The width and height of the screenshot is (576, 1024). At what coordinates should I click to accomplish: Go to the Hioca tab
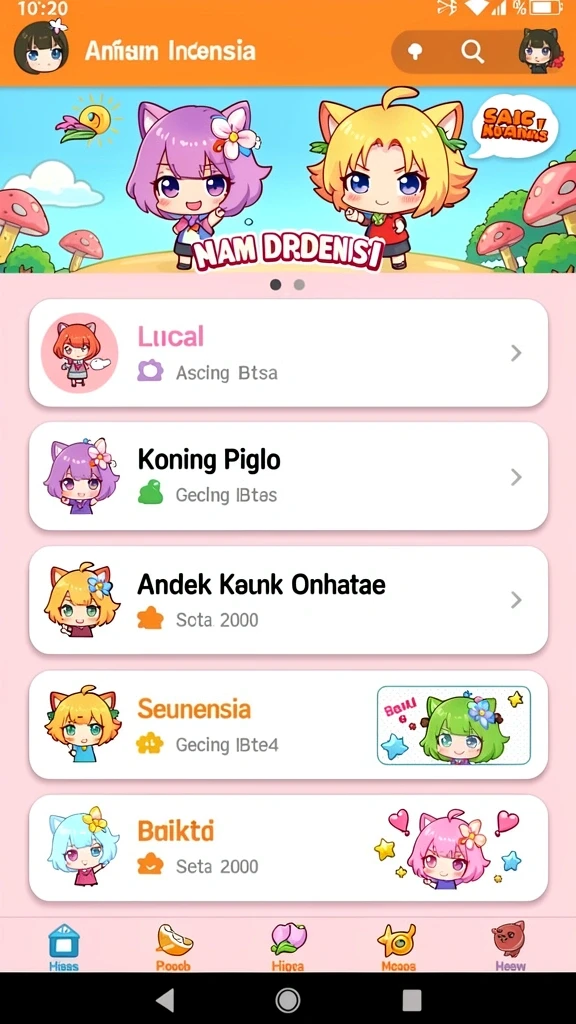coord(288,946)
